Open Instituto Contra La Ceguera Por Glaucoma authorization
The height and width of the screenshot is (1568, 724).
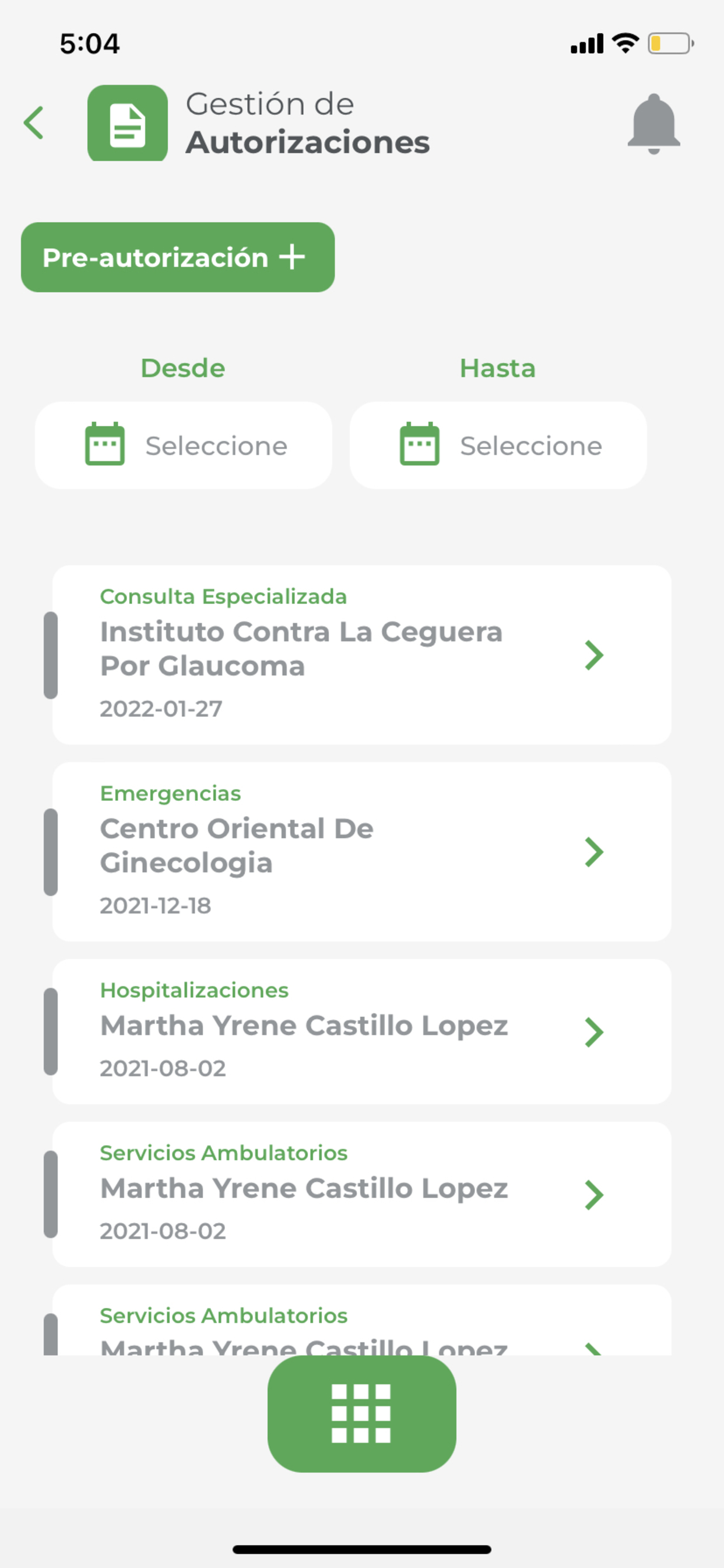[x=362, y=655]
